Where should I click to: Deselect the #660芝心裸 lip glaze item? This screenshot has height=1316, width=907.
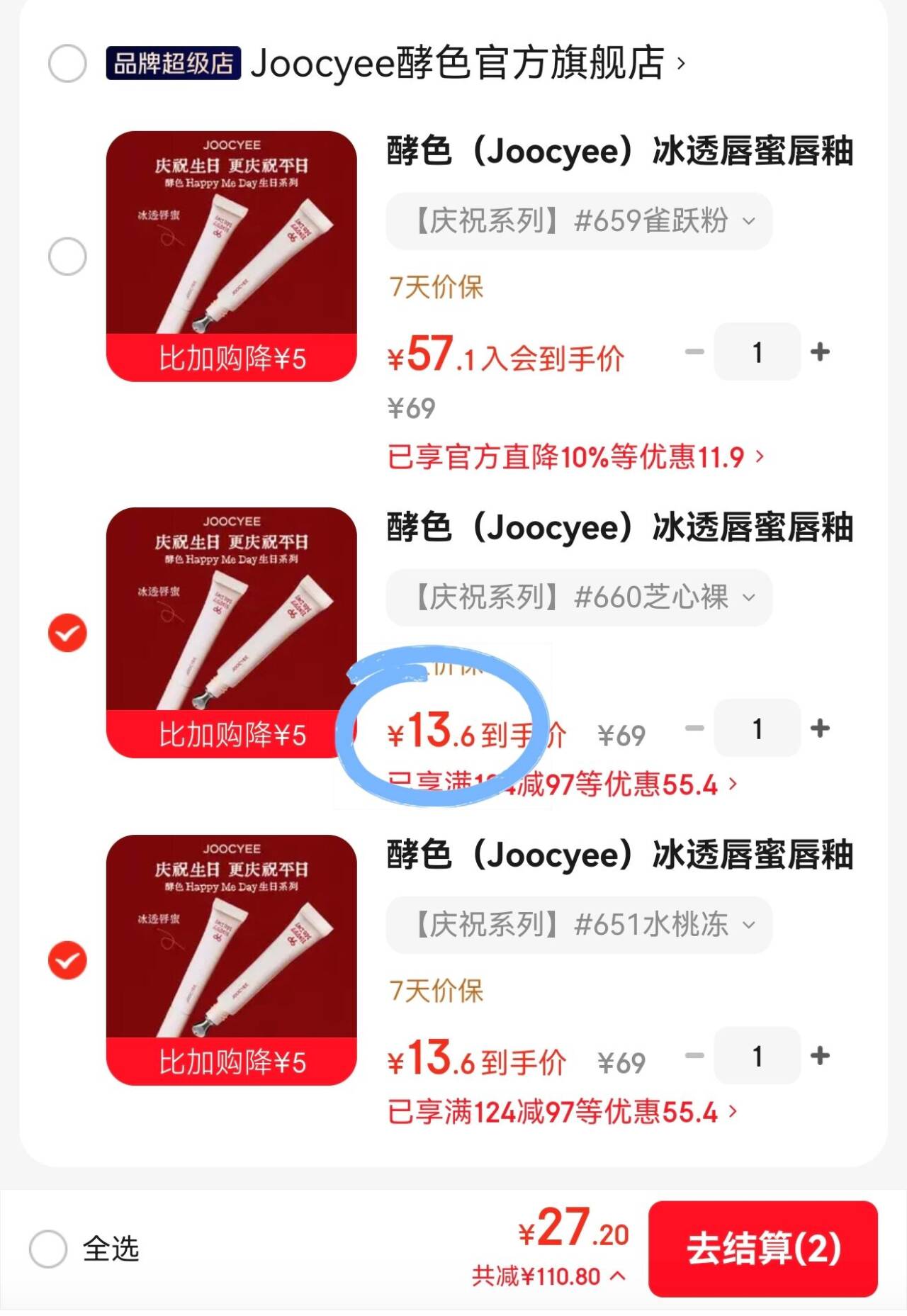point(67,633)
